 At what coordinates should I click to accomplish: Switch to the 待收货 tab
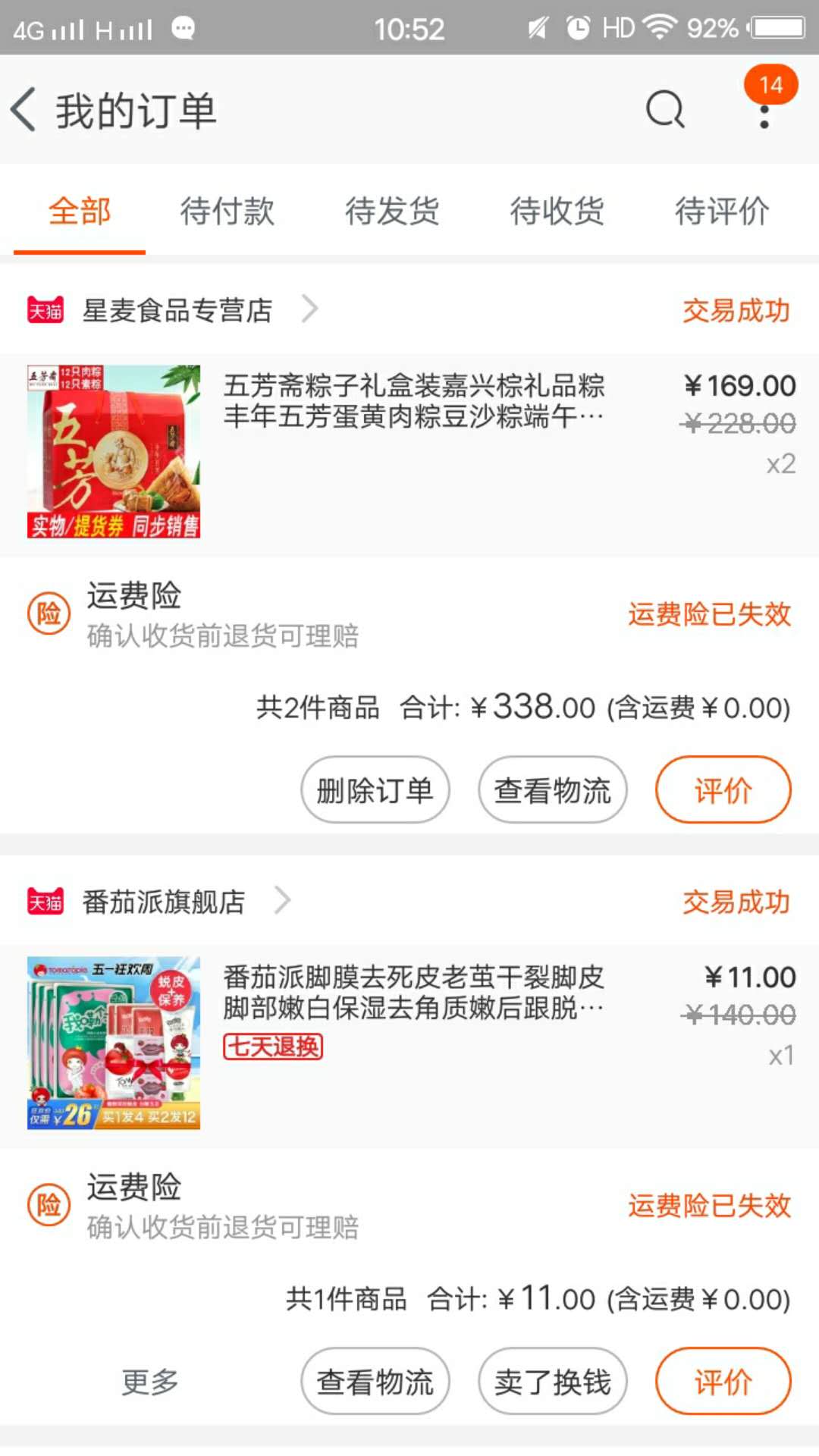(x=558, y=212)
